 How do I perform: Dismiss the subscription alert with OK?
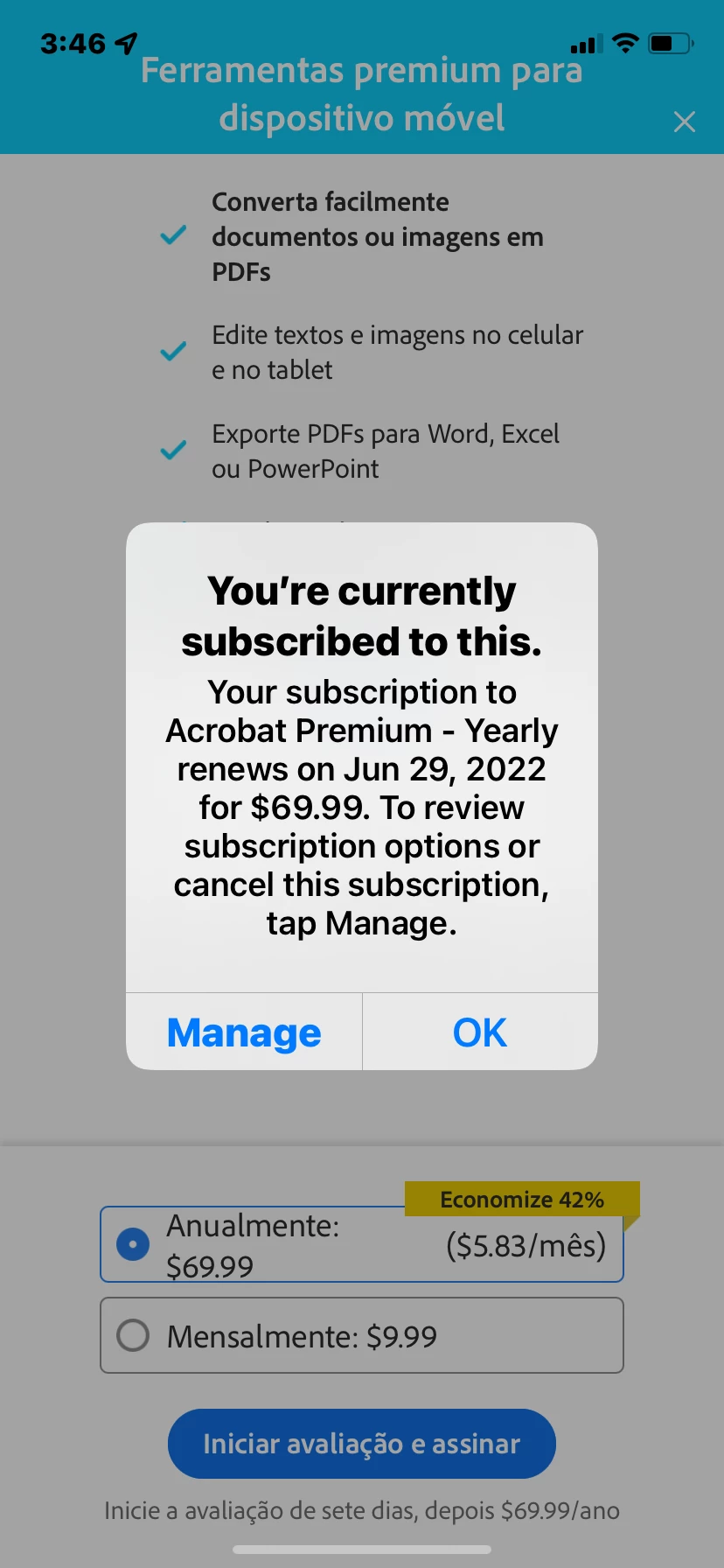(x=479, y=1032)
